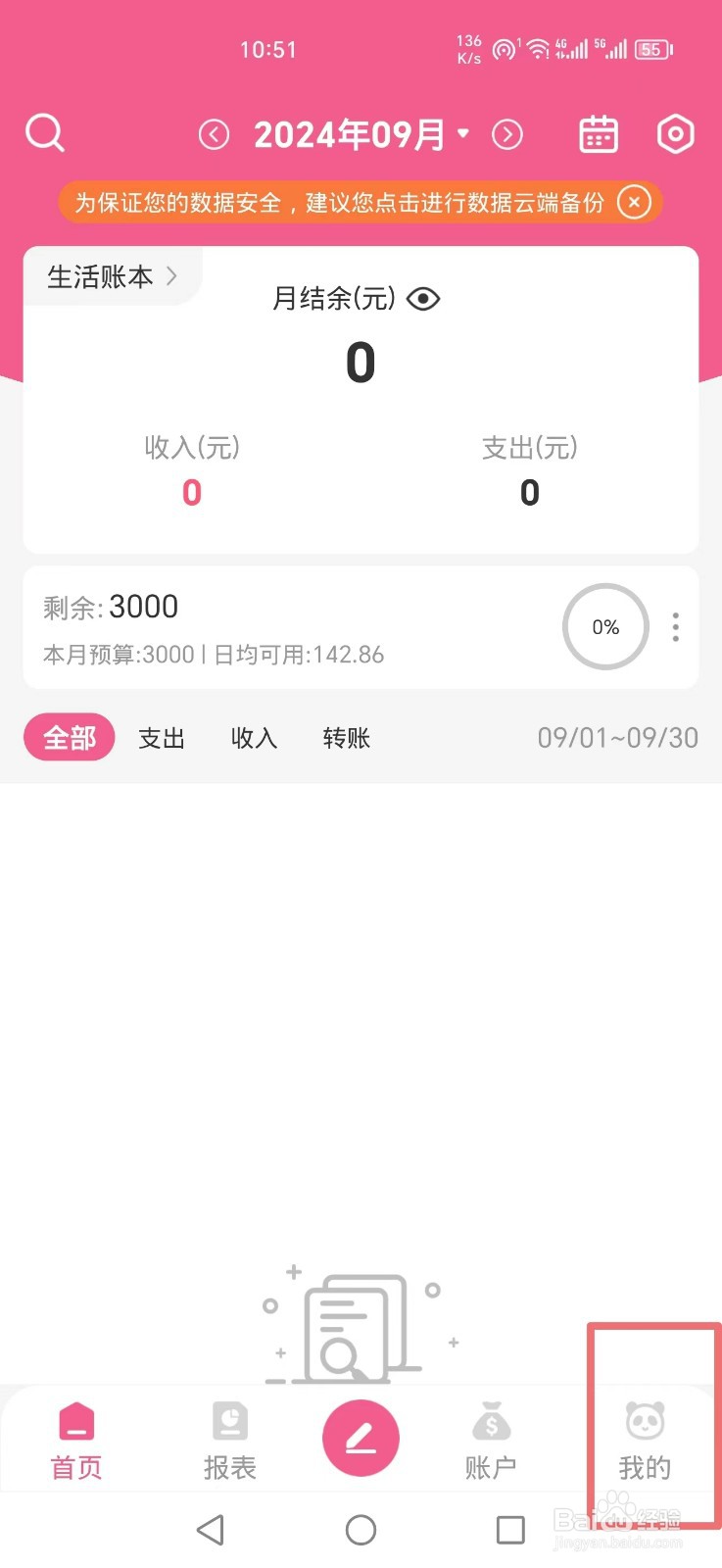Switch to the 支出 expense tab

coord(162,738)
